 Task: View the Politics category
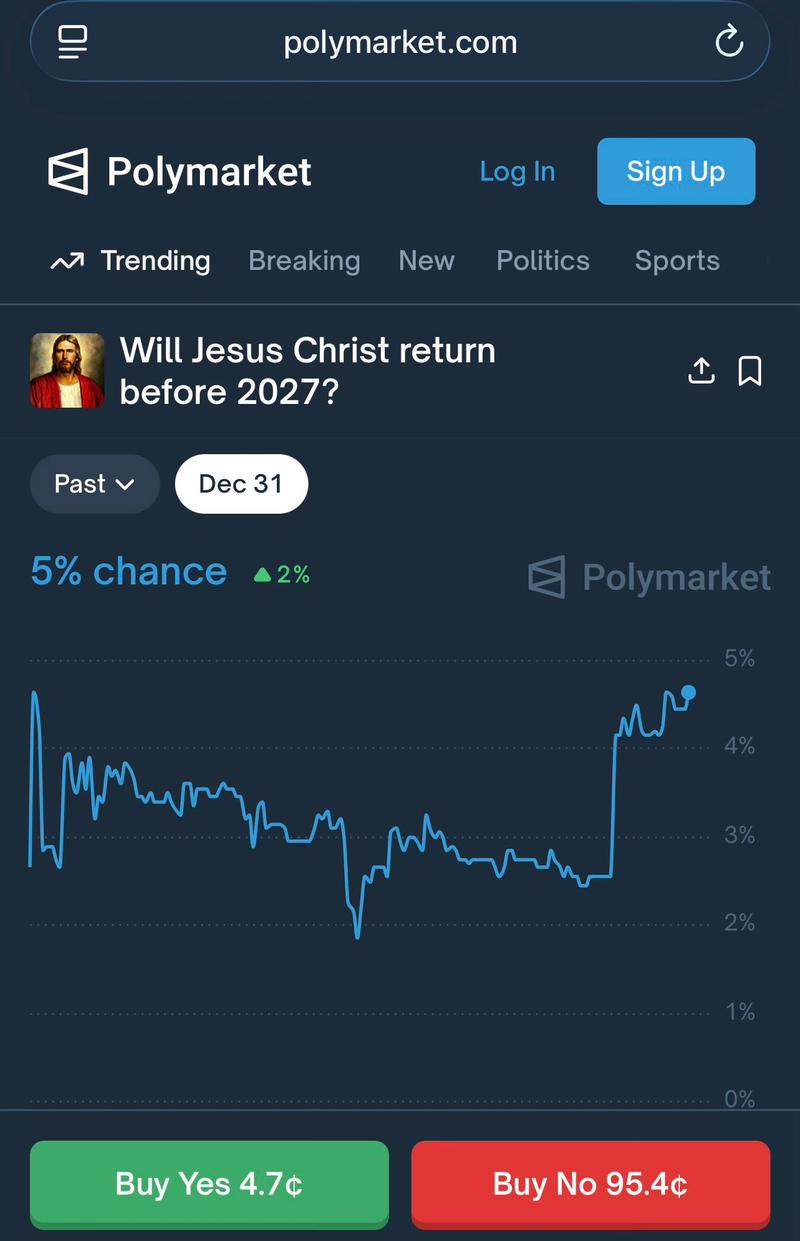click(x=543, y=261)
